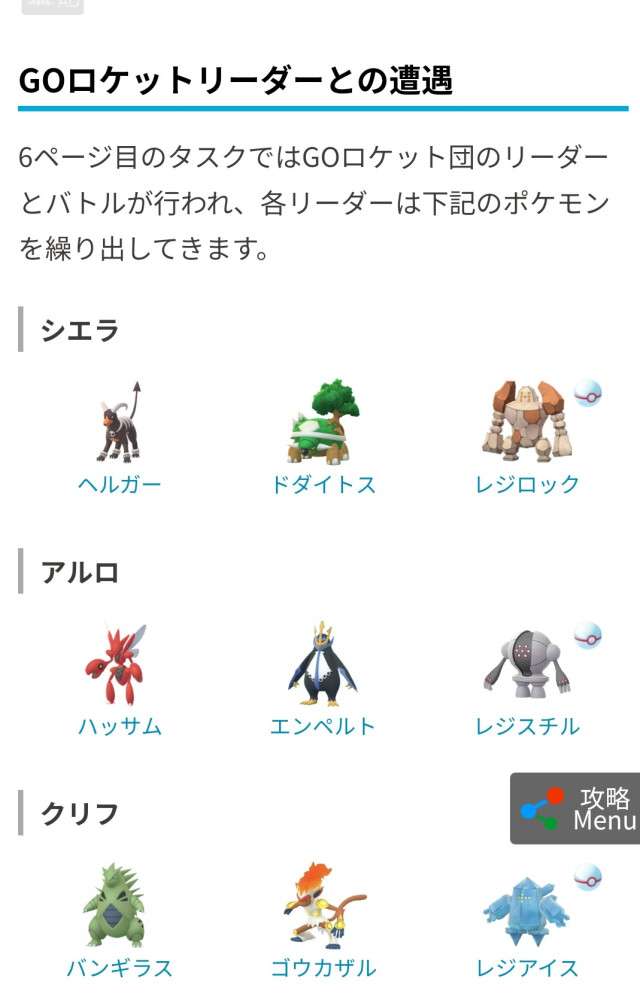
Task: Open the レジアイス Pokémon link
Action: (527, 968)
